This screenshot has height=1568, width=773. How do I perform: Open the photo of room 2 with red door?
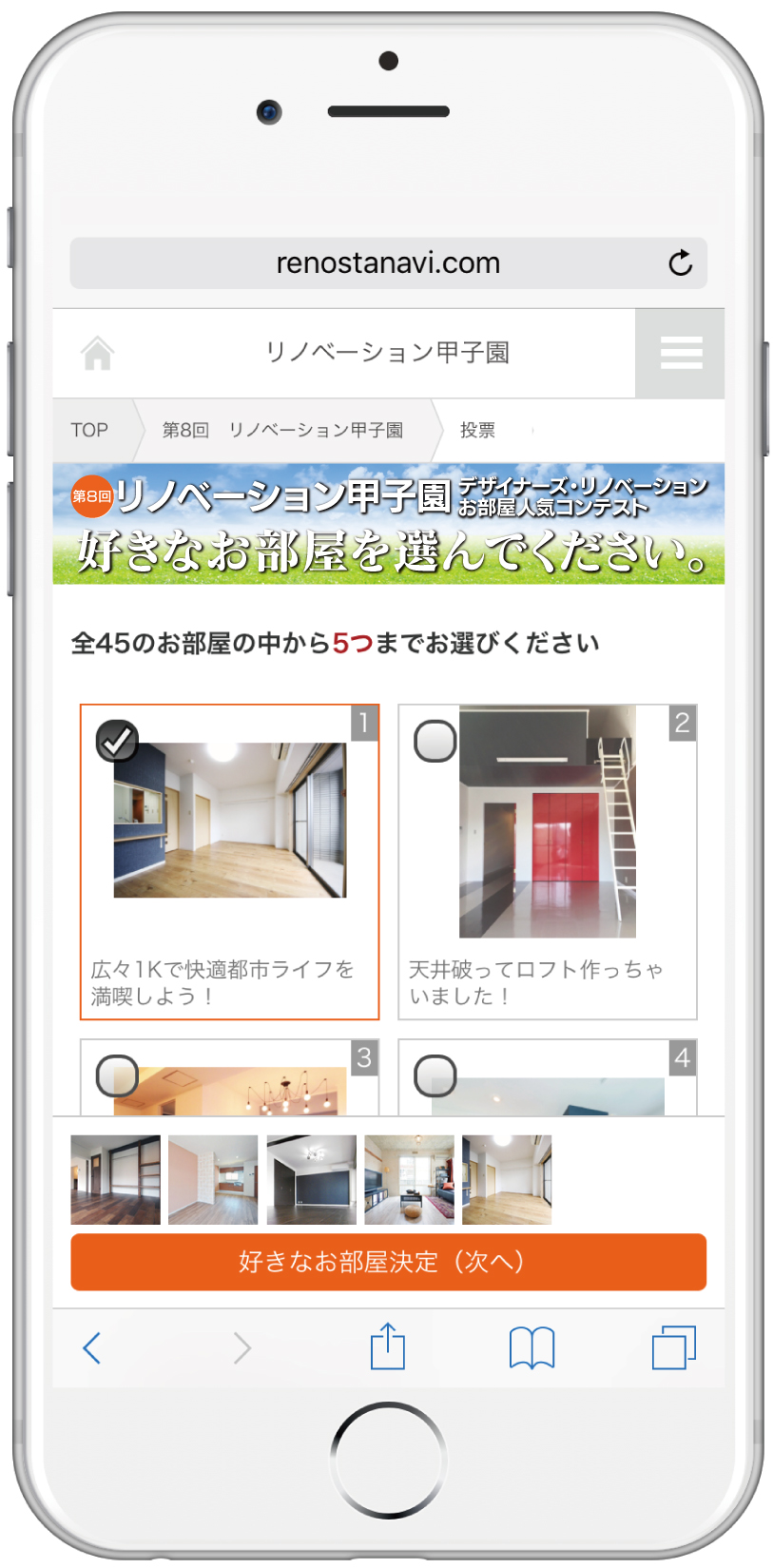pos(548,822)
